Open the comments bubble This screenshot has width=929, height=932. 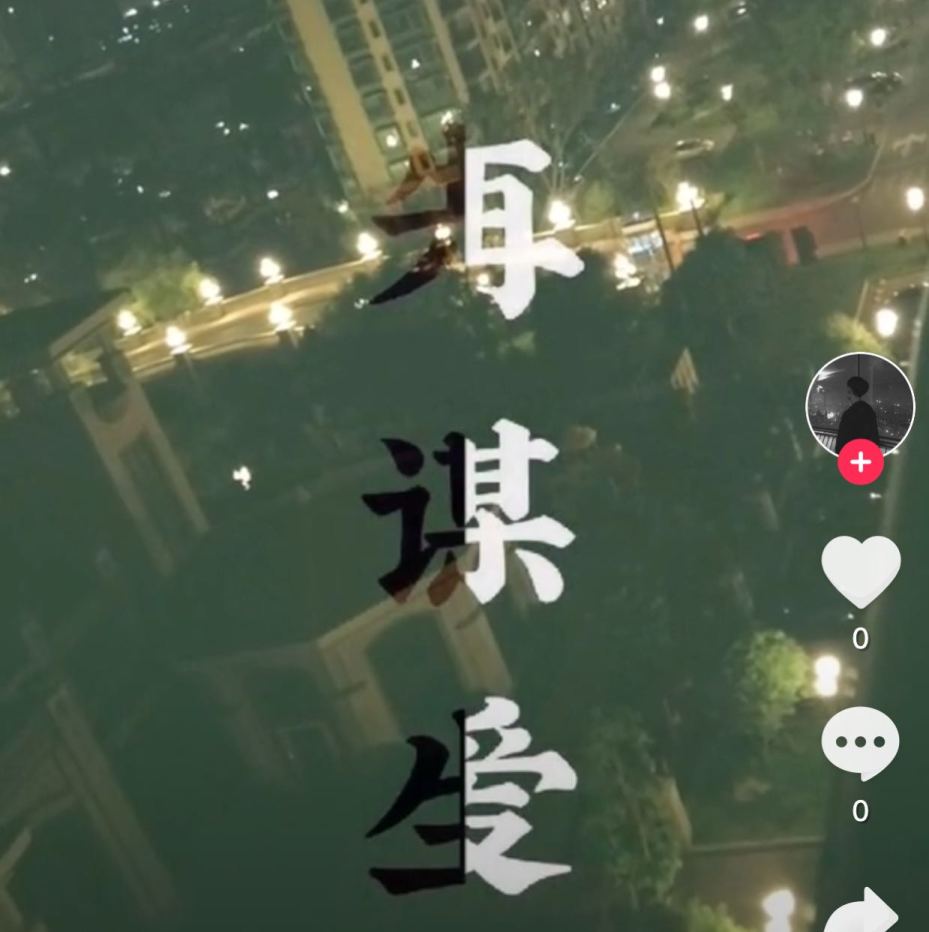pyautogui.click(x=860, y=743)
